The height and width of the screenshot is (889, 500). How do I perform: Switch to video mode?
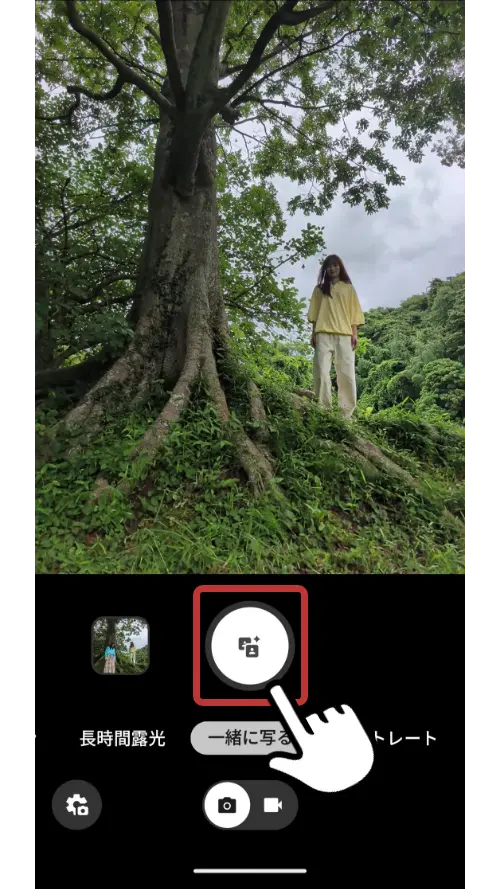coord(273,805)
